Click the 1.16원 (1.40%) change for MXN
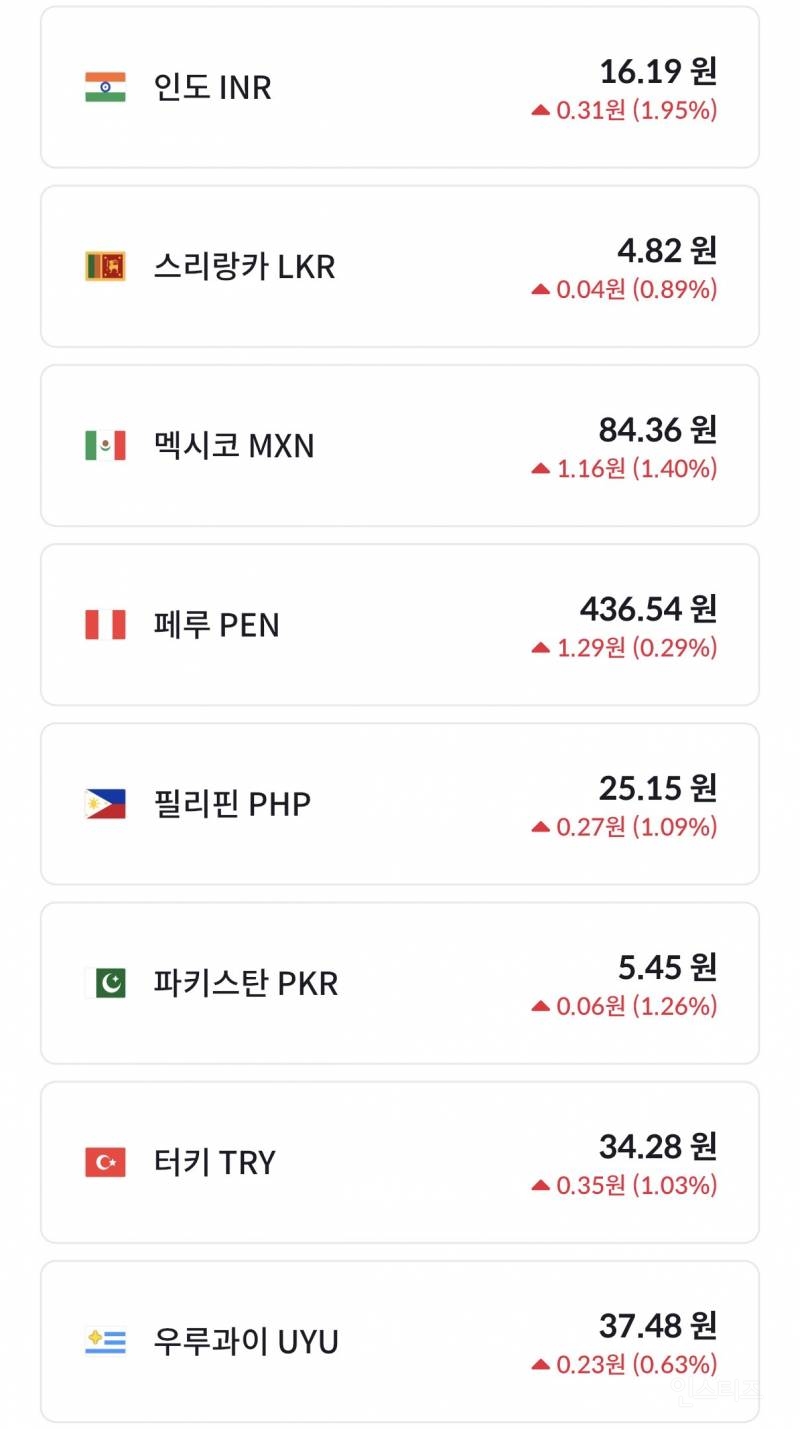This screenshot has width=800, height=1429. point(630,467)
